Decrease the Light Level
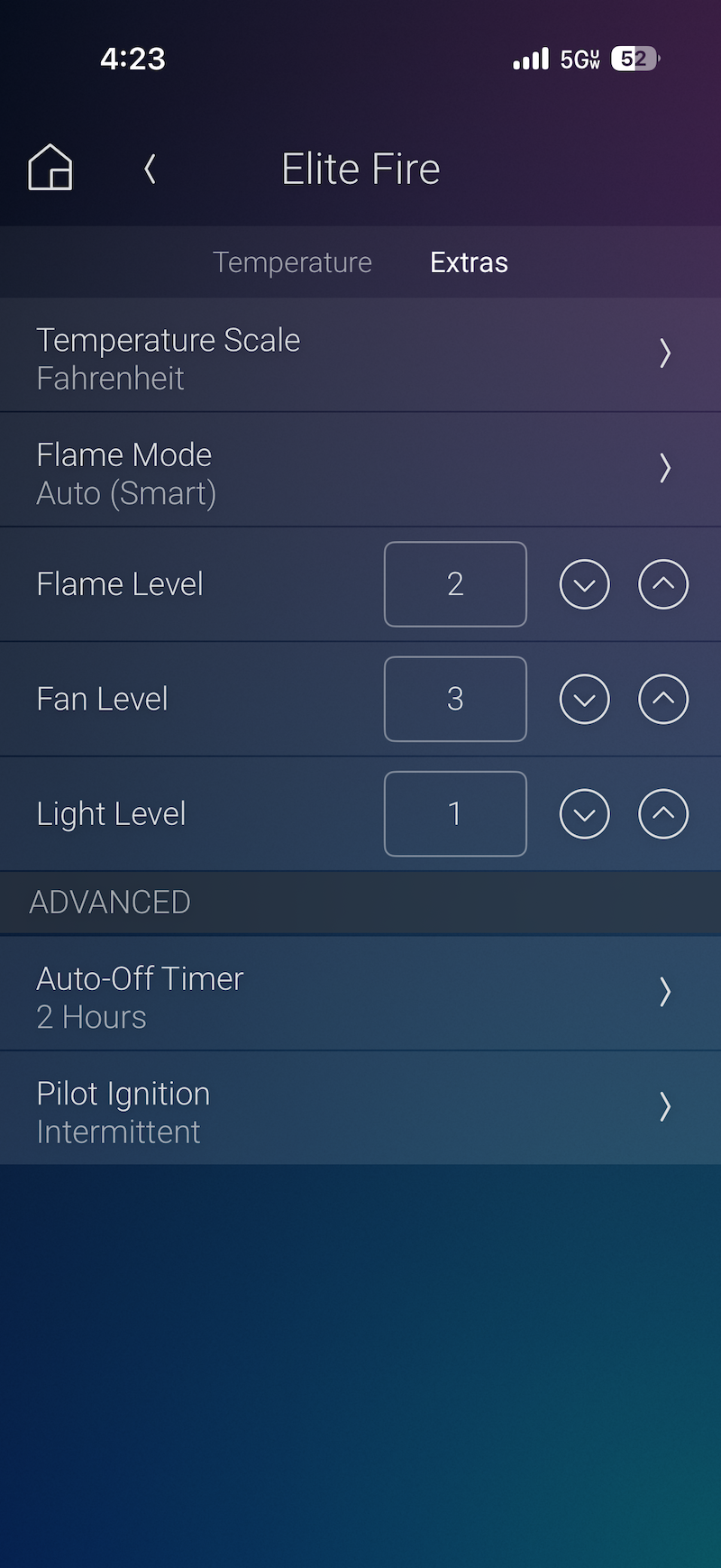This screenshot has width=721, height=1568. click(584, 814)
